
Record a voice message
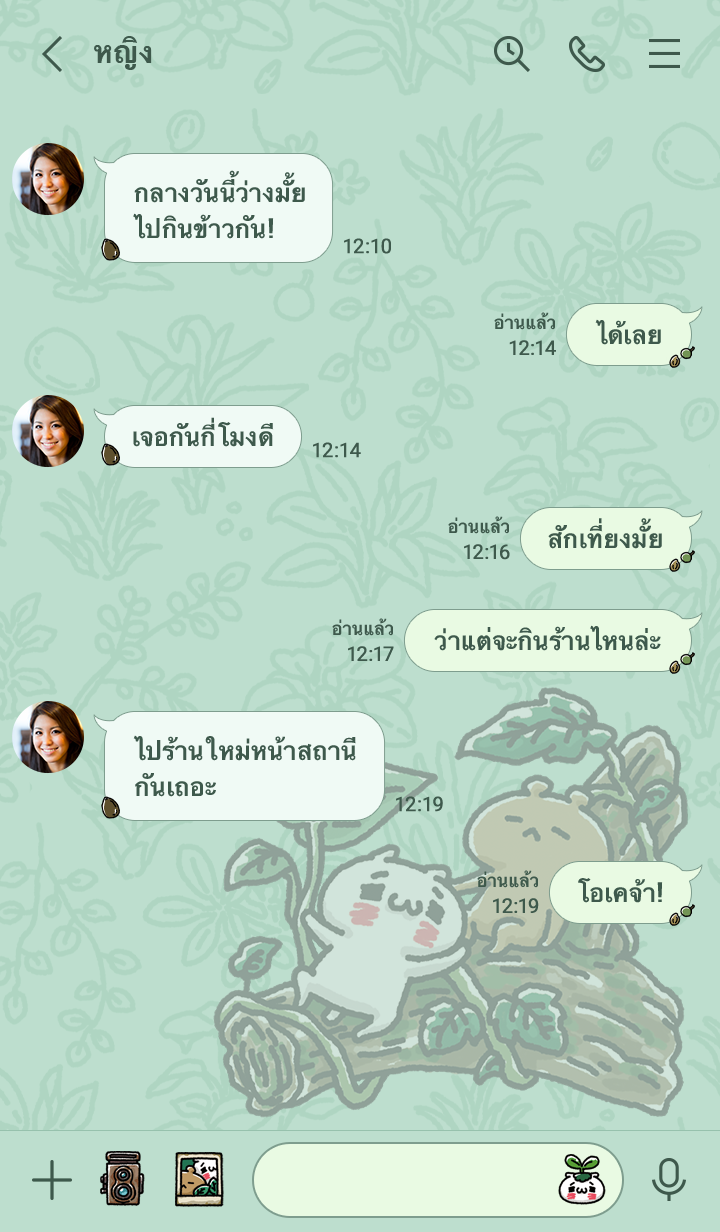pos(668,1180)
